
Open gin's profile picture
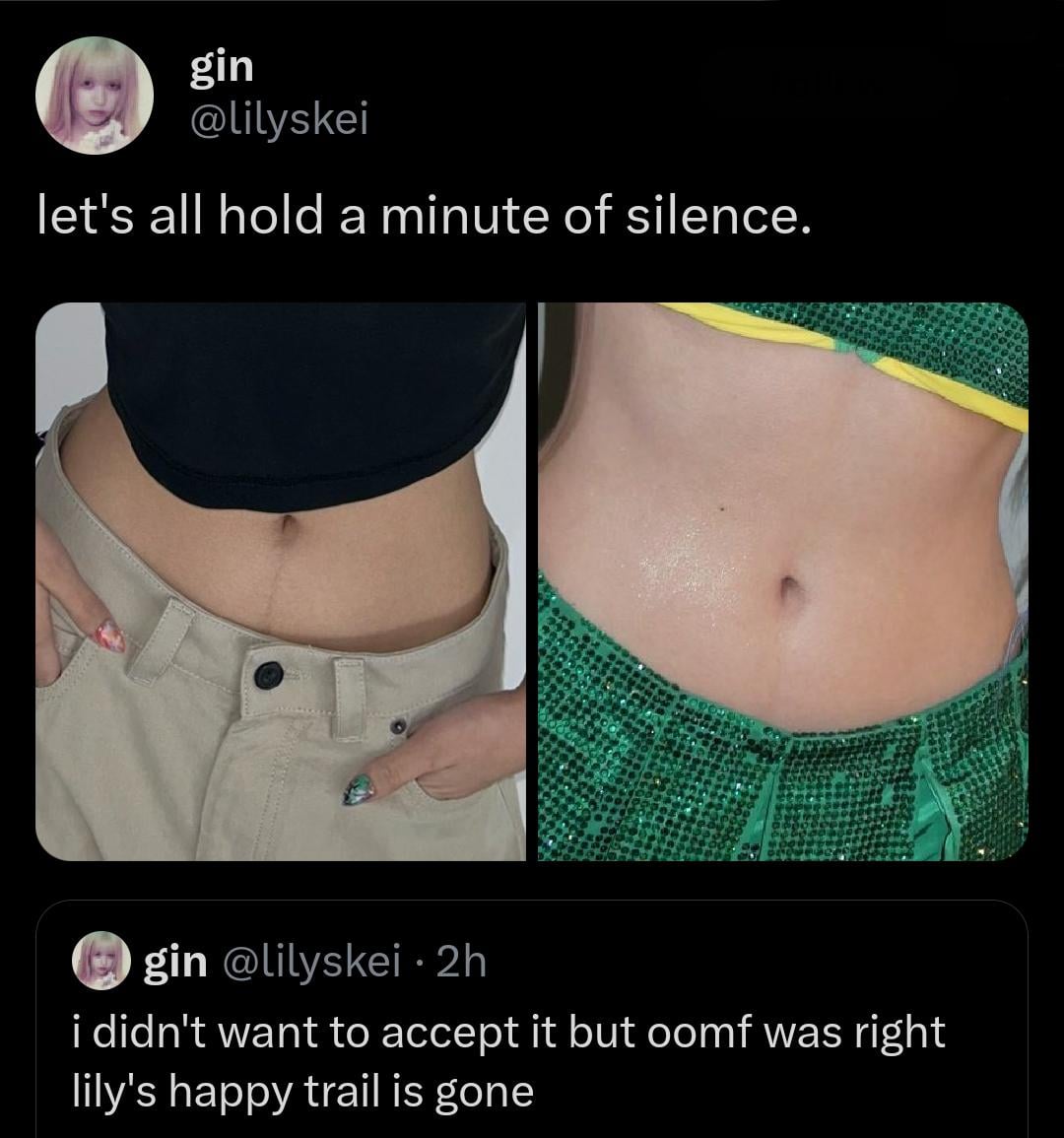[x=95, y=97]
